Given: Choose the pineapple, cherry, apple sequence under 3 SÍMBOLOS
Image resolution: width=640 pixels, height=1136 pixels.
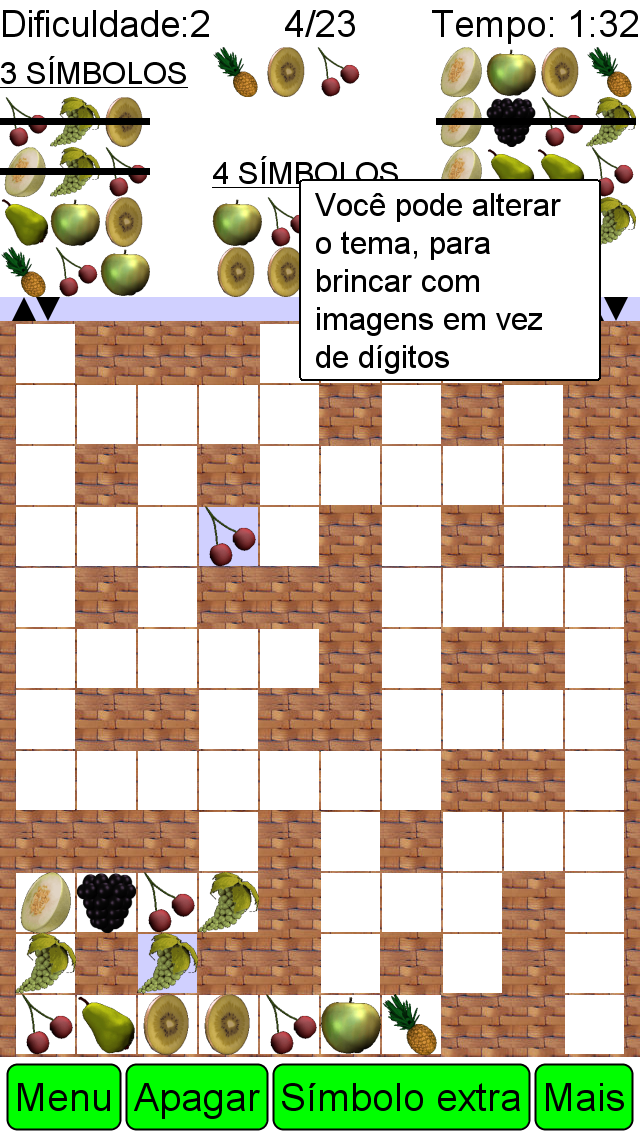Looking at the screenshot, I should (x=75, y=272).
